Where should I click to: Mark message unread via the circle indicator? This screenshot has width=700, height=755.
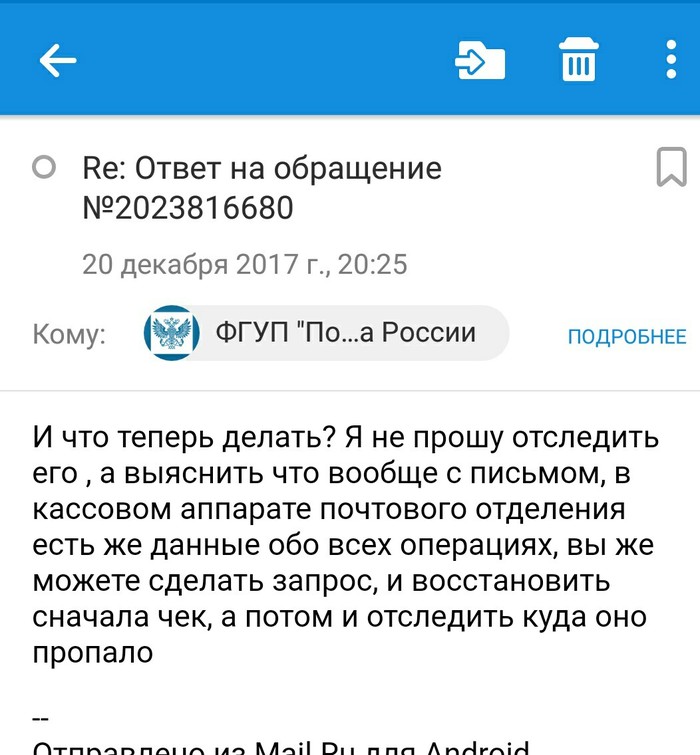click(x=44, y=168)
